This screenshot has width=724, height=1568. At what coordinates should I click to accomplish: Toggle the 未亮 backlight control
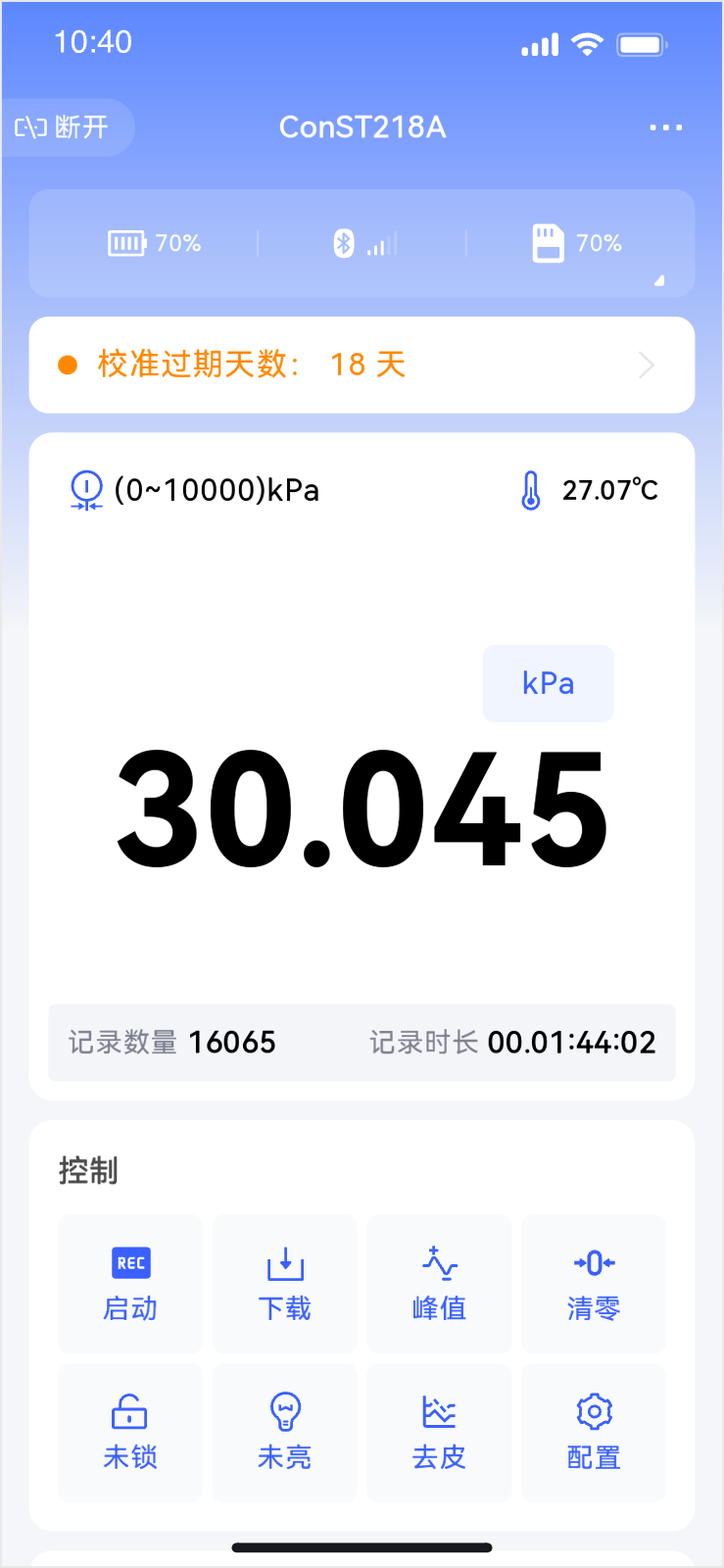click(285, 1432)
